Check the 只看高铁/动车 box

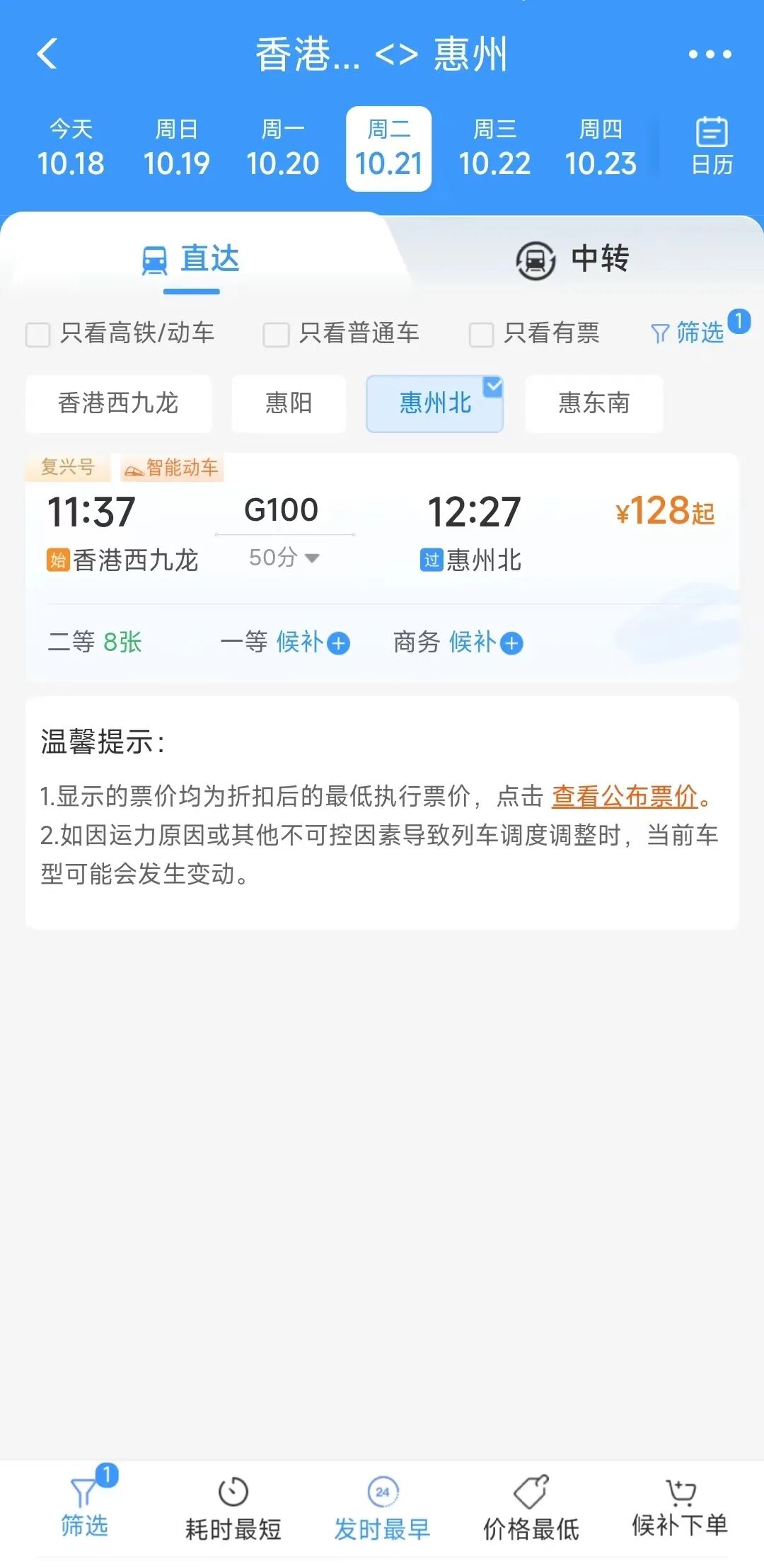[38, 334]
